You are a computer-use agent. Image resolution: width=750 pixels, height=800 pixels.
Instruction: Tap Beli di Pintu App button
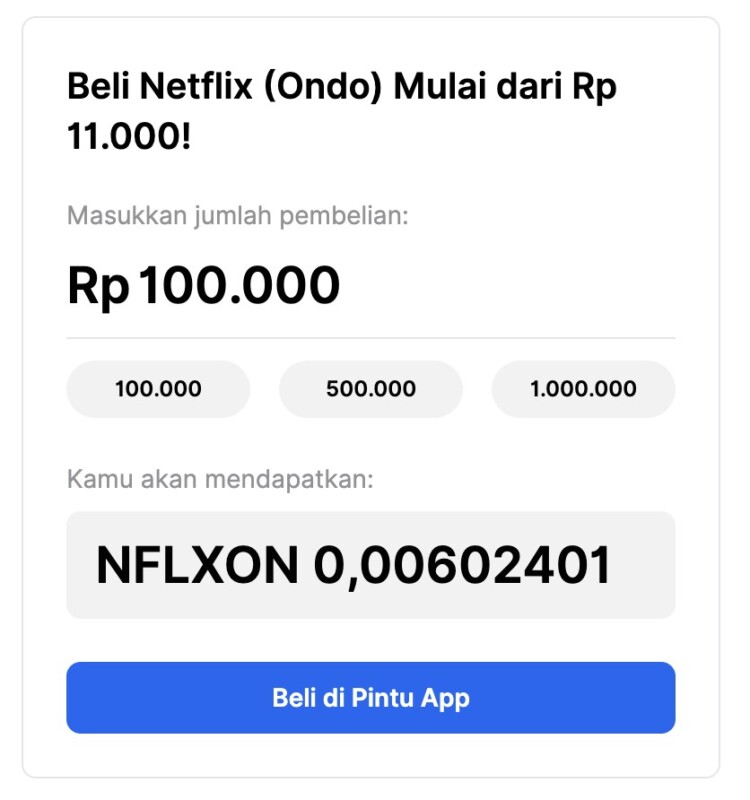370,698
